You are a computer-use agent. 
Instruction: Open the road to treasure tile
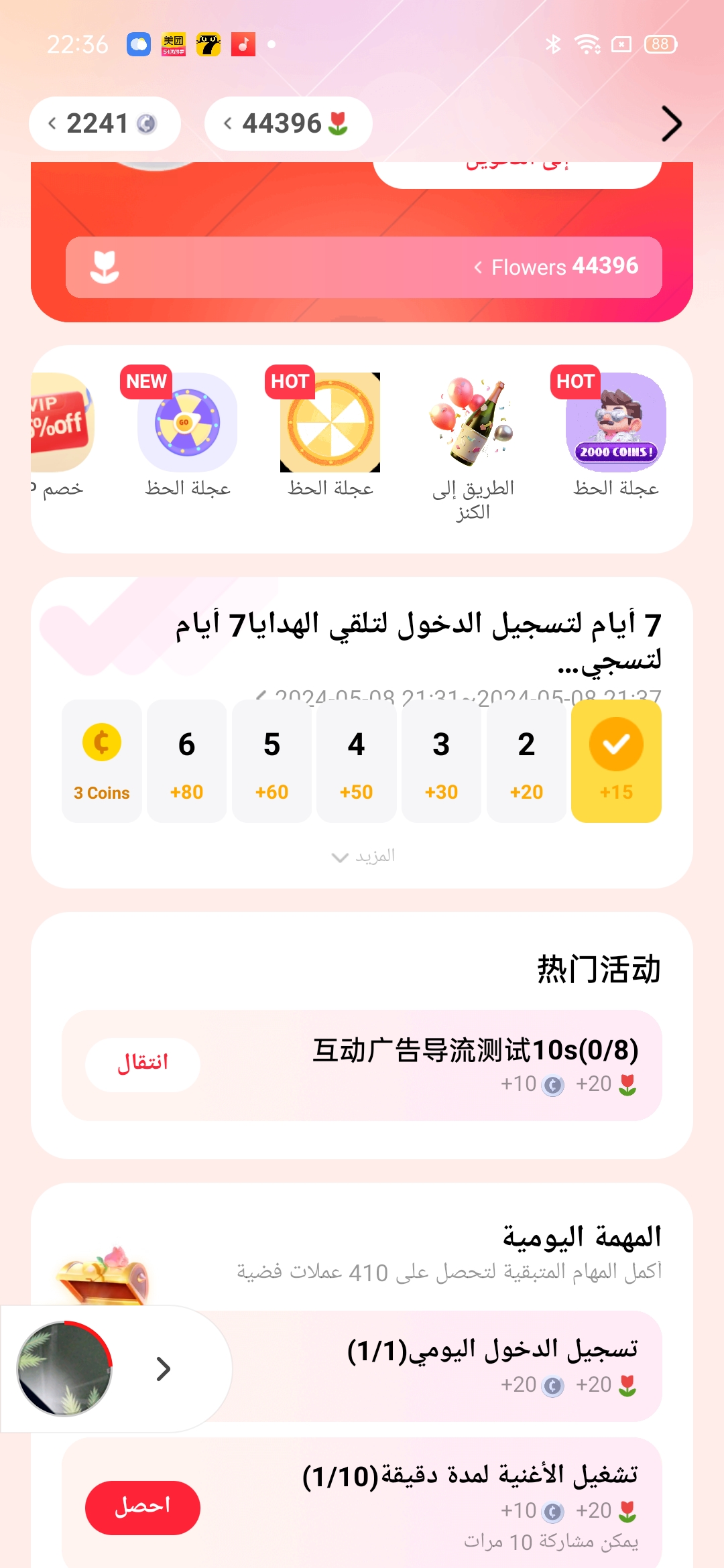pyautogui.click(x=473, y=423)
